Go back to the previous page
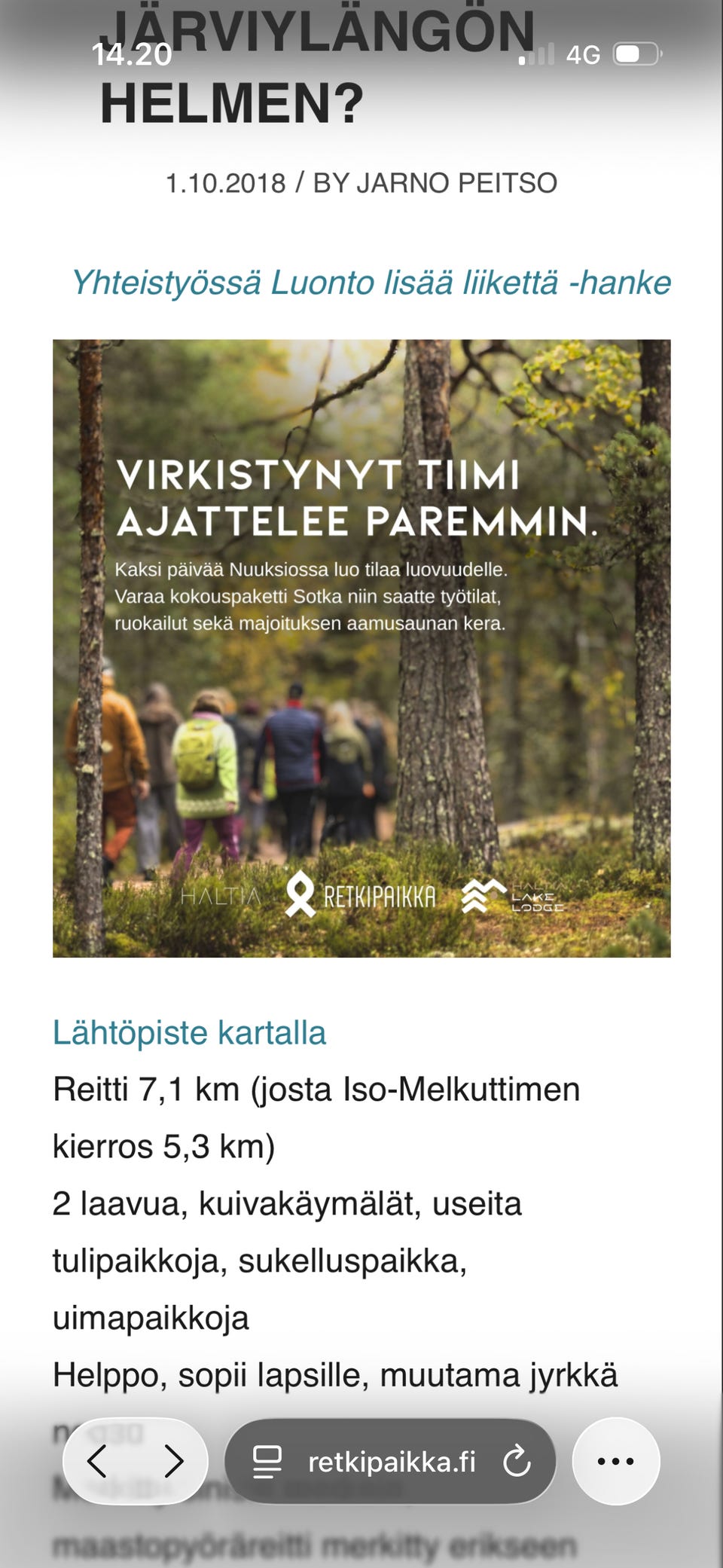723x1568 pixels. [97, 1462]
